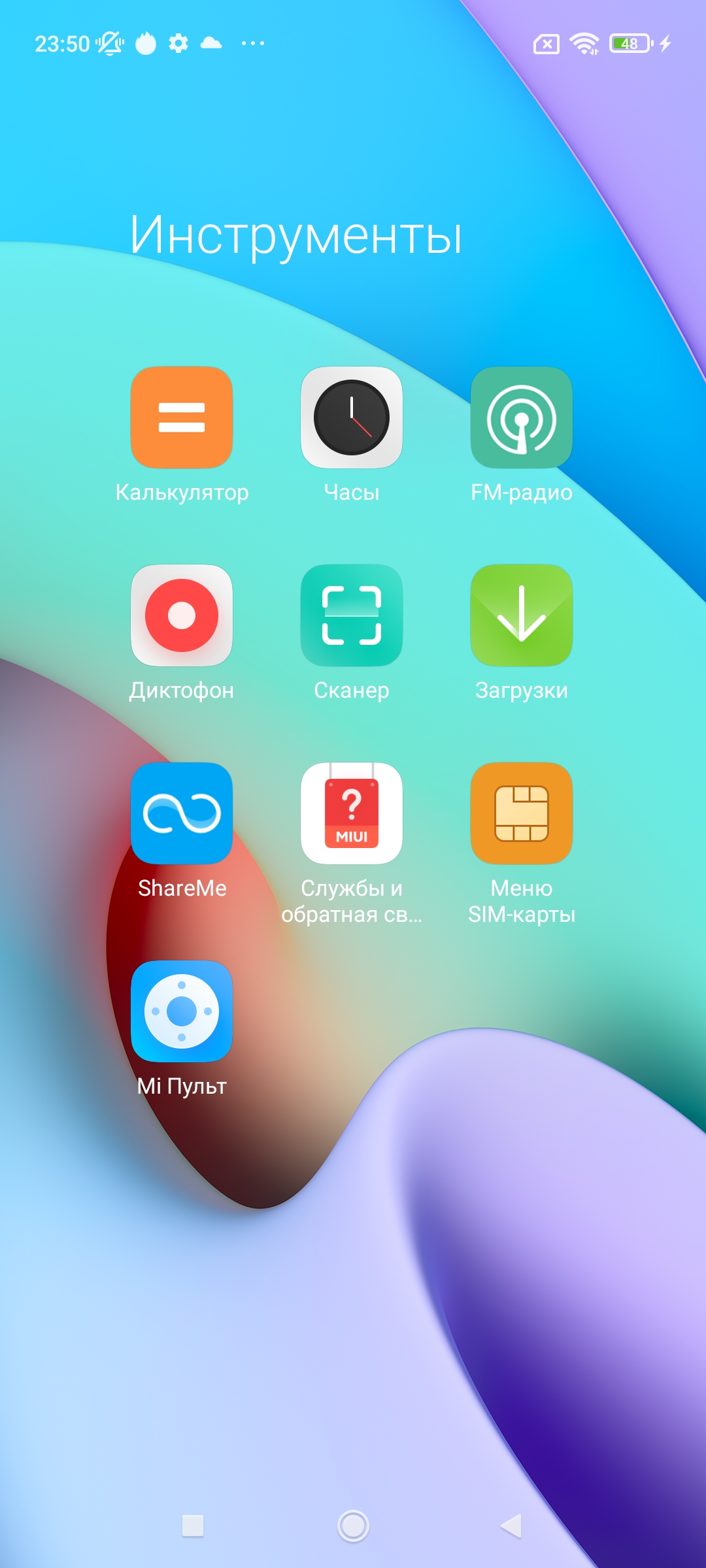Open the Калькулятор app
The image size is (706, 1568).
[182, 418]
